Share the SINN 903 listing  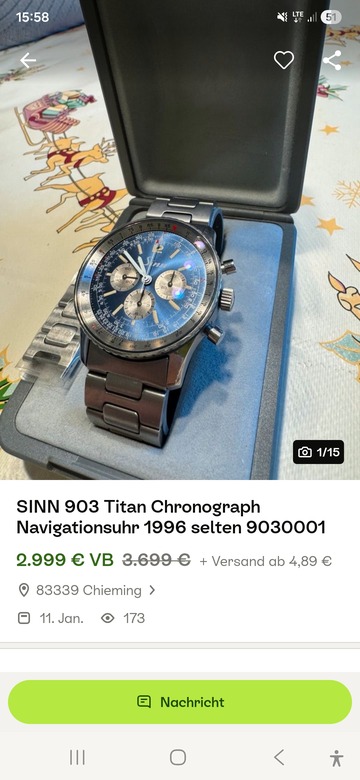tap(332, 60)
